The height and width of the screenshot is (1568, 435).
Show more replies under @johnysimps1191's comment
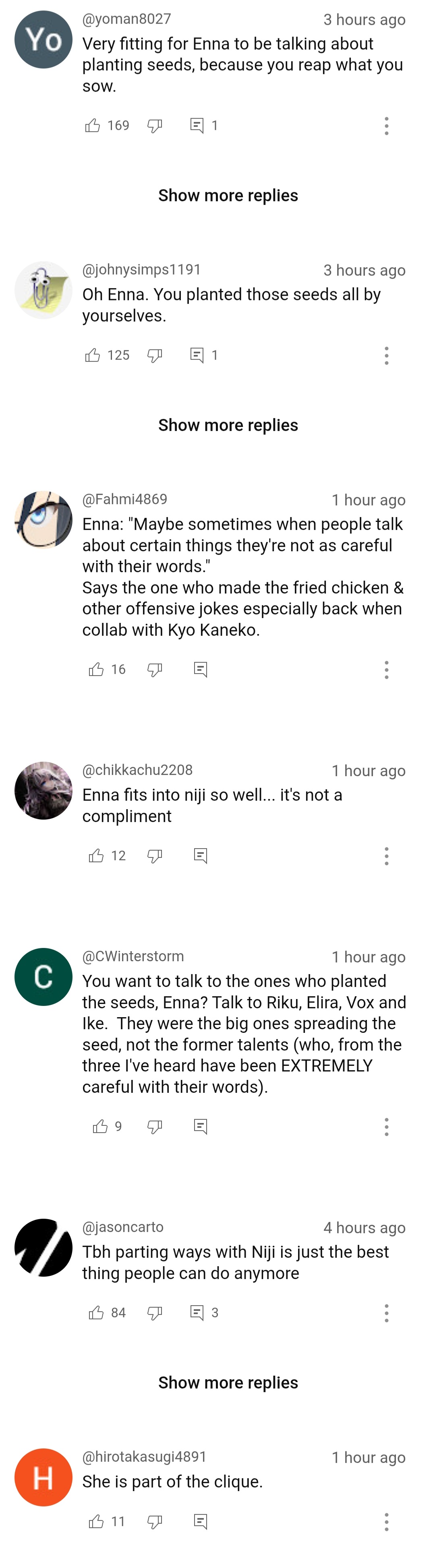(x=228, y=425)
